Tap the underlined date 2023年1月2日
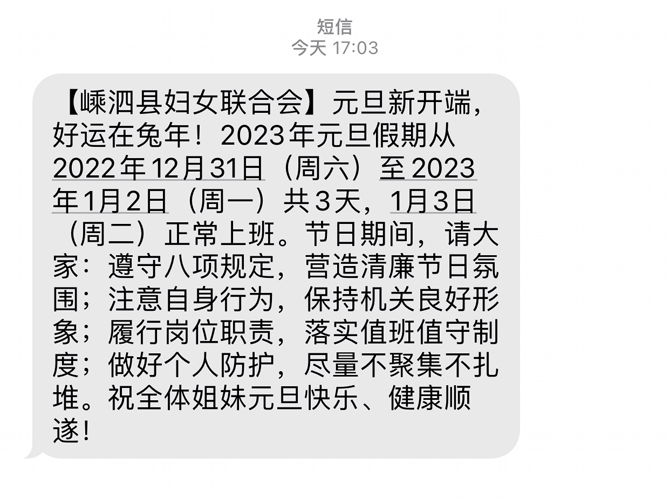The image size is (670, 502). pos(110,199)
